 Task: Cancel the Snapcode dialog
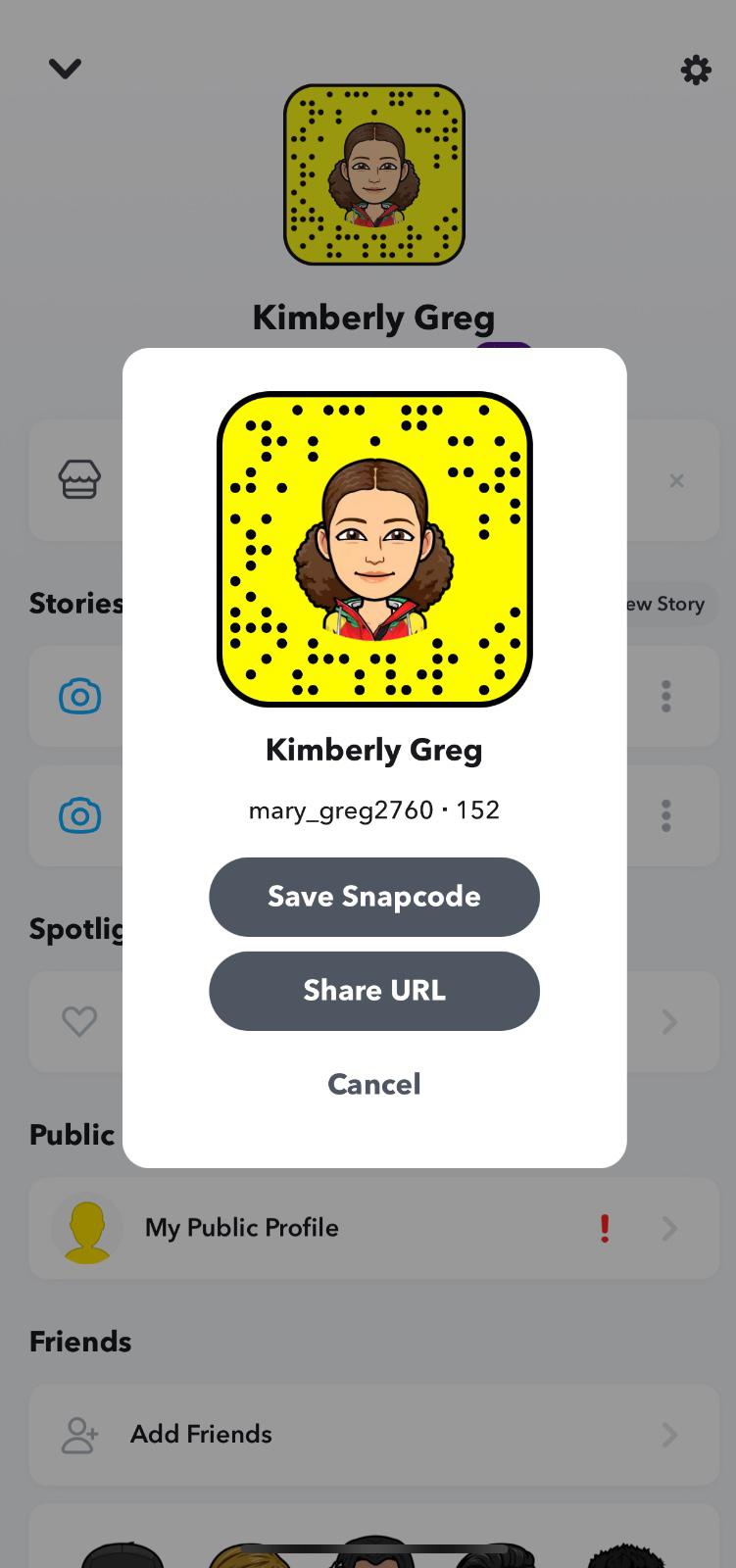[x=373, y=1084]
